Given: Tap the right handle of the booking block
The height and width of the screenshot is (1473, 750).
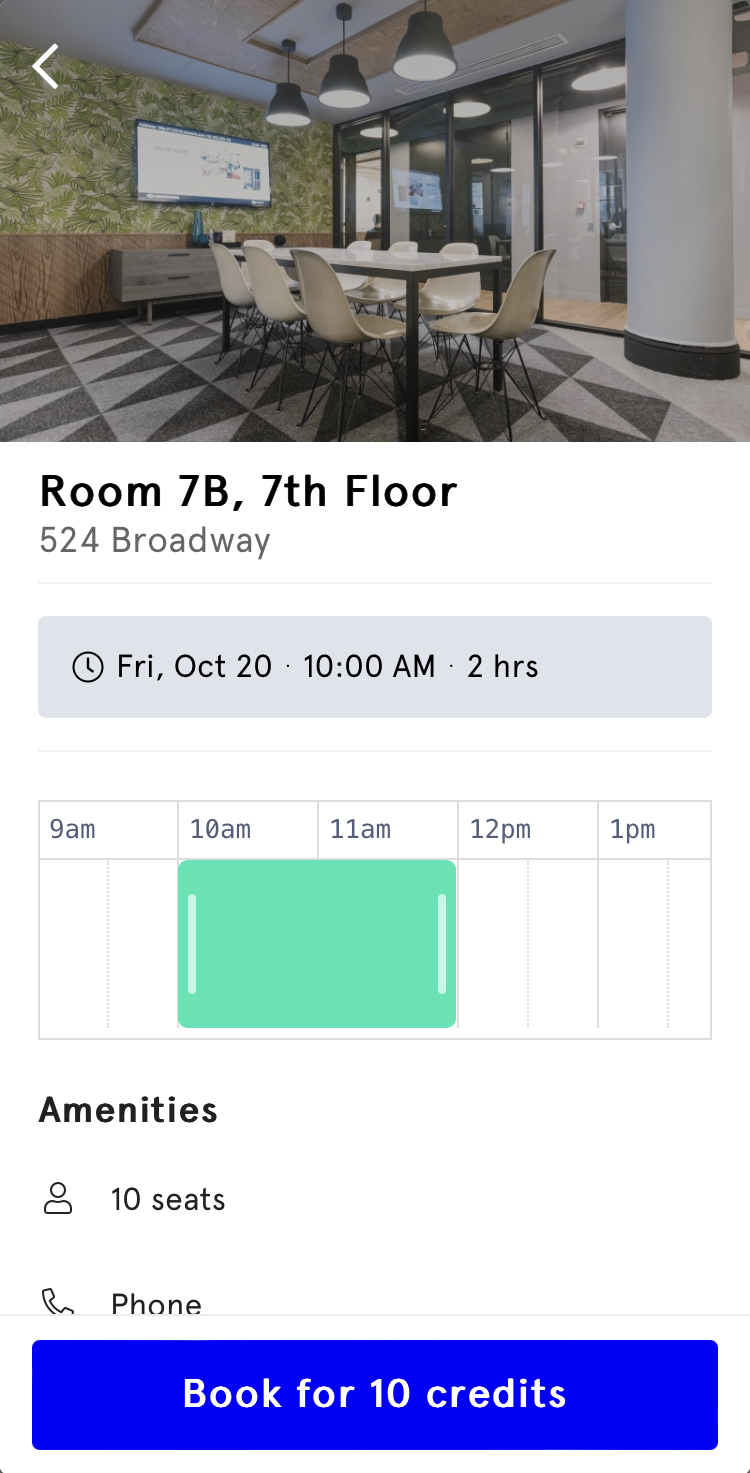Looking at the screenshot, I should click(x=442, y=943).
